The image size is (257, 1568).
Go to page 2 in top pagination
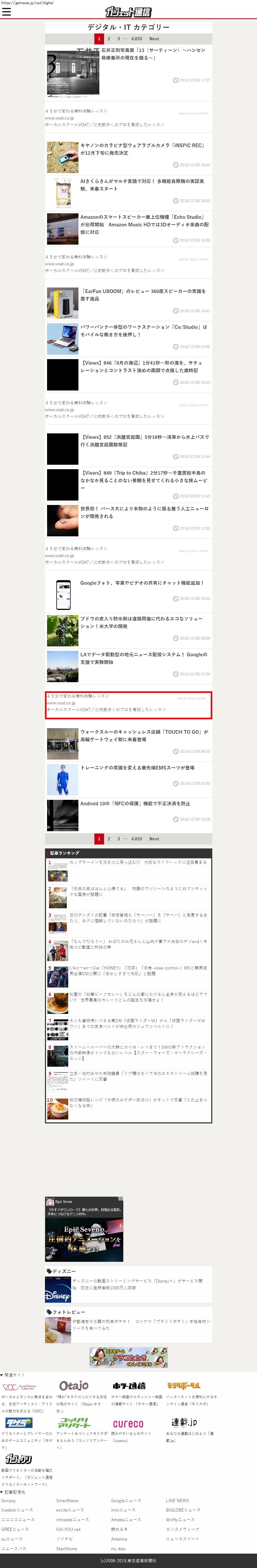pos(109,39)
